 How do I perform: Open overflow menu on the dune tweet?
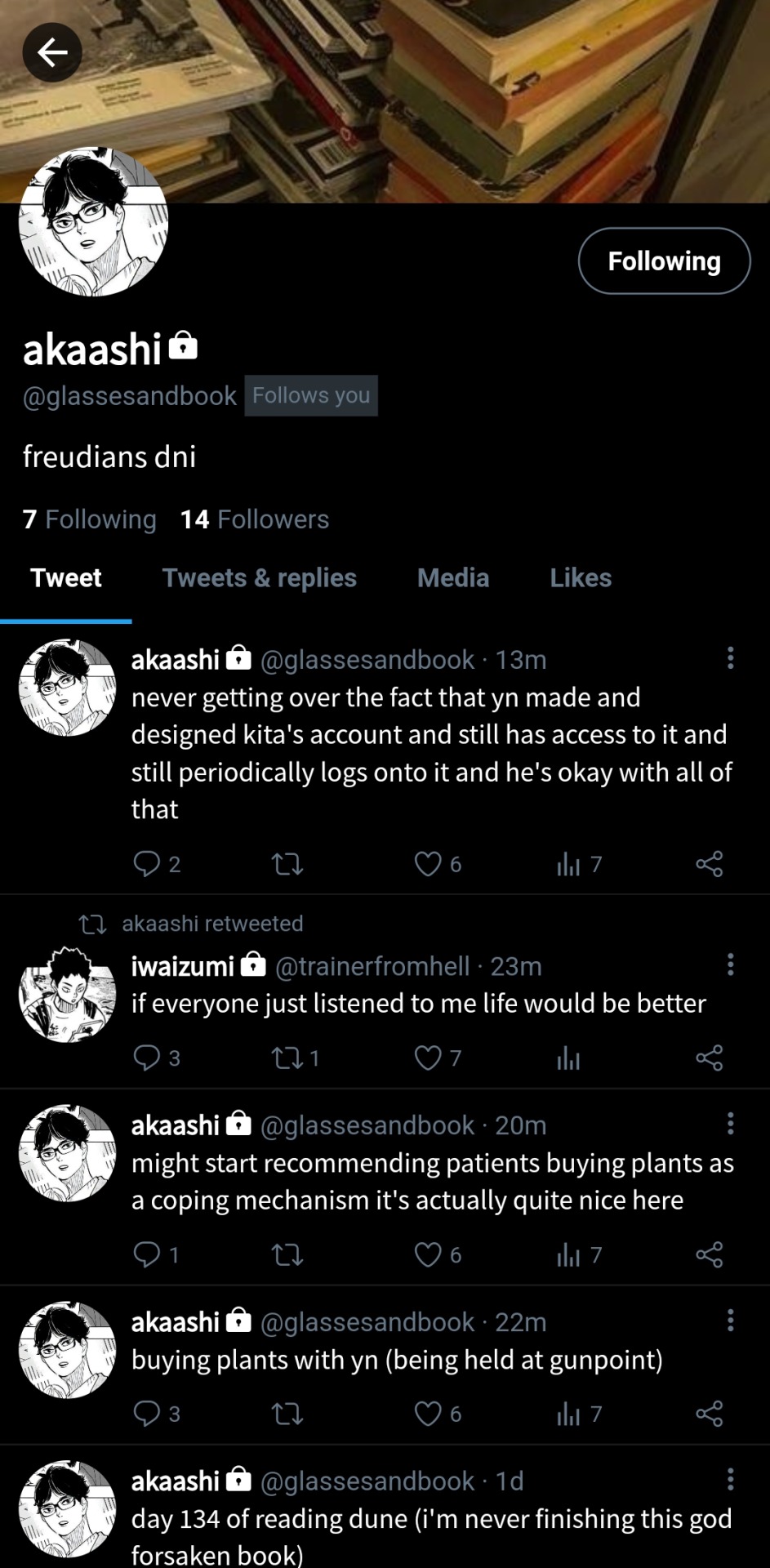730,1480
